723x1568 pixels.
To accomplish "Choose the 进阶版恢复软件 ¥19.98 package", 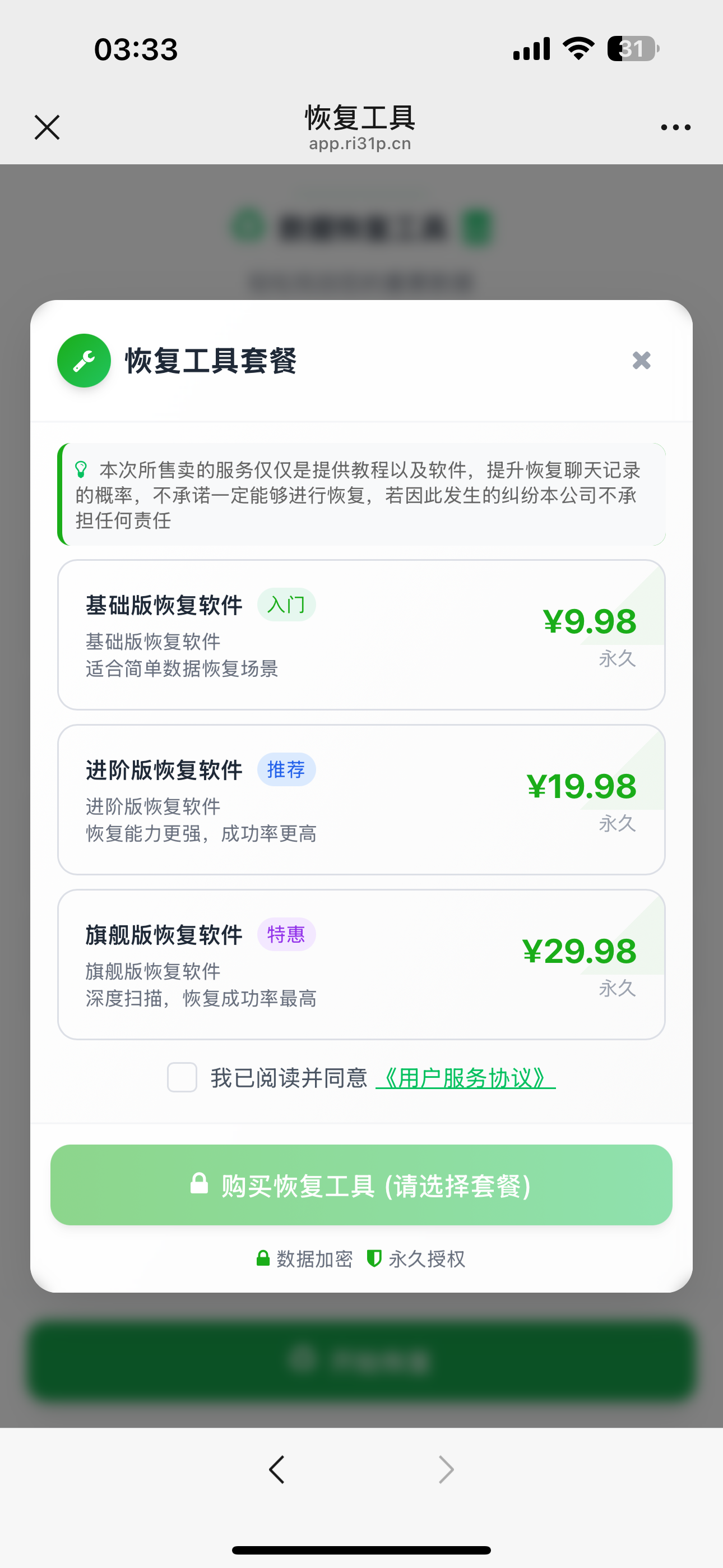I will [x=361, y=799].
